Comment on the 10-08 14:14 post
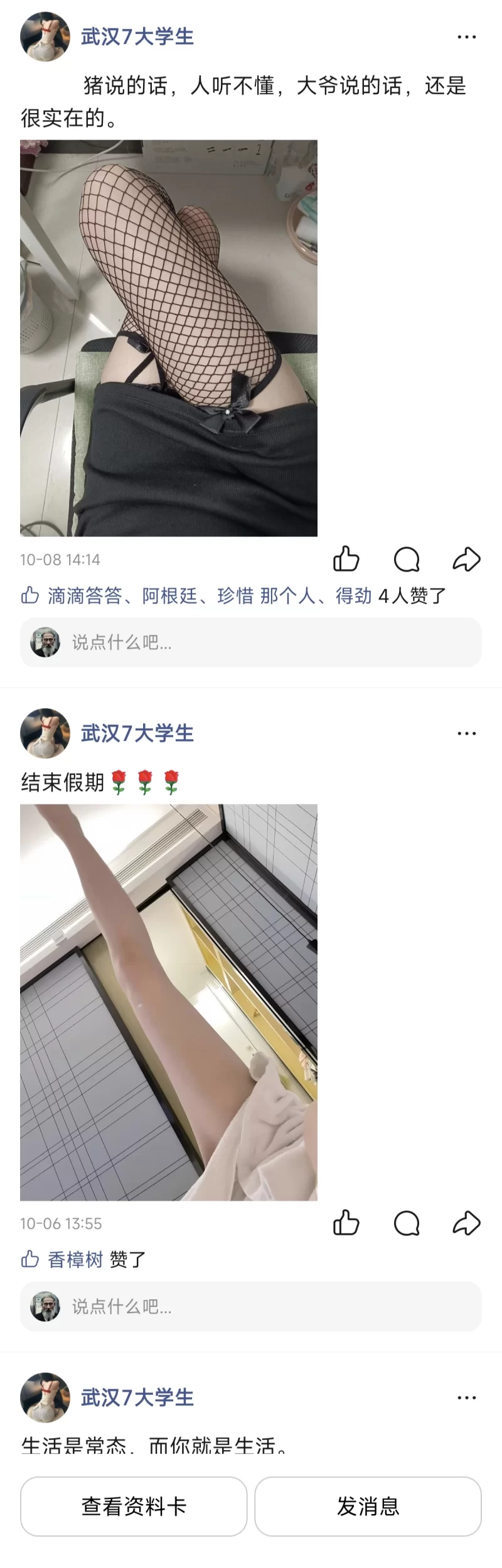This screenshot has width=502, height=1568. (x=407, y=559)
